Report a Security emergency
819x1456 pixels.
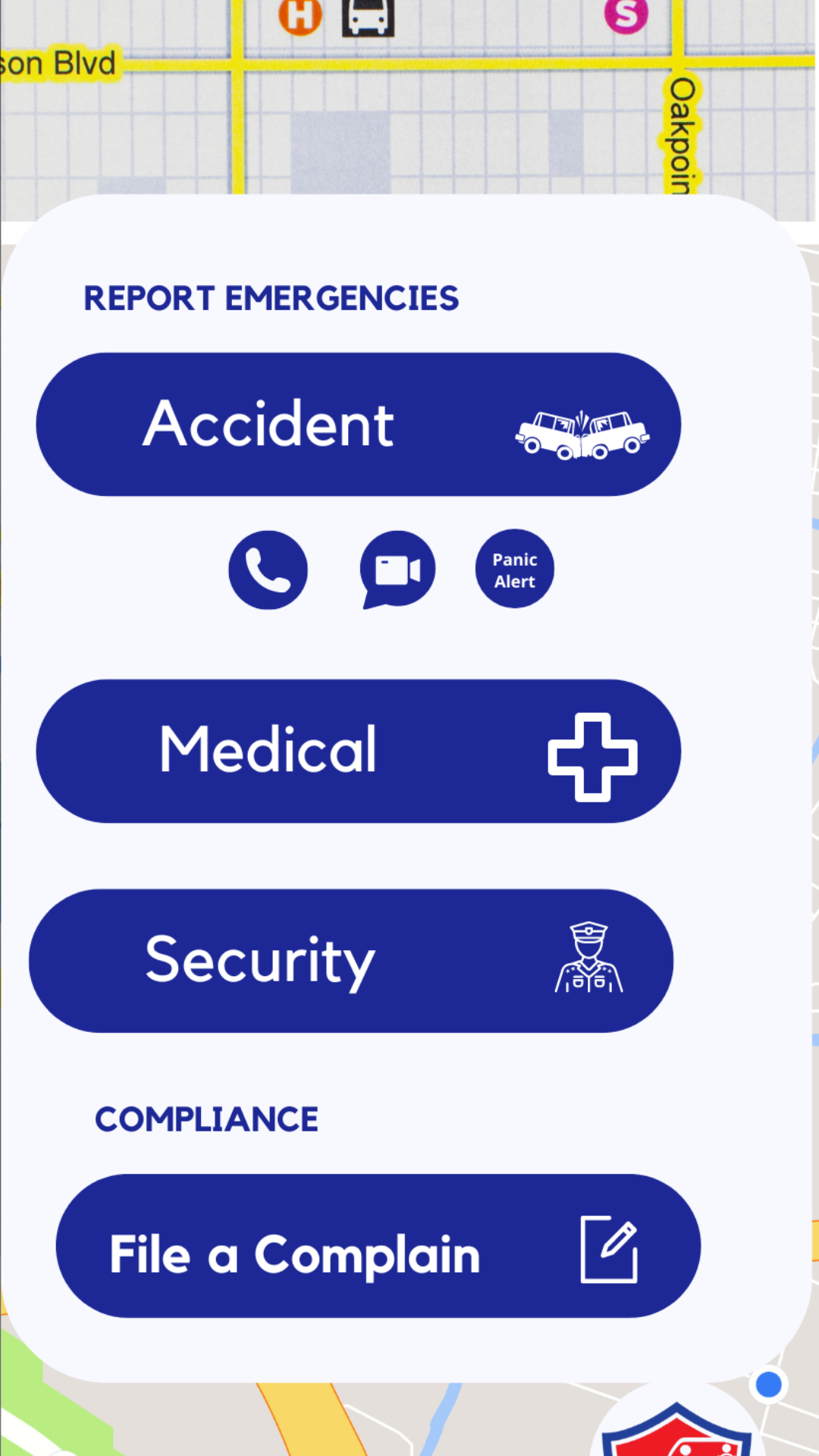[x=350, y=961]
